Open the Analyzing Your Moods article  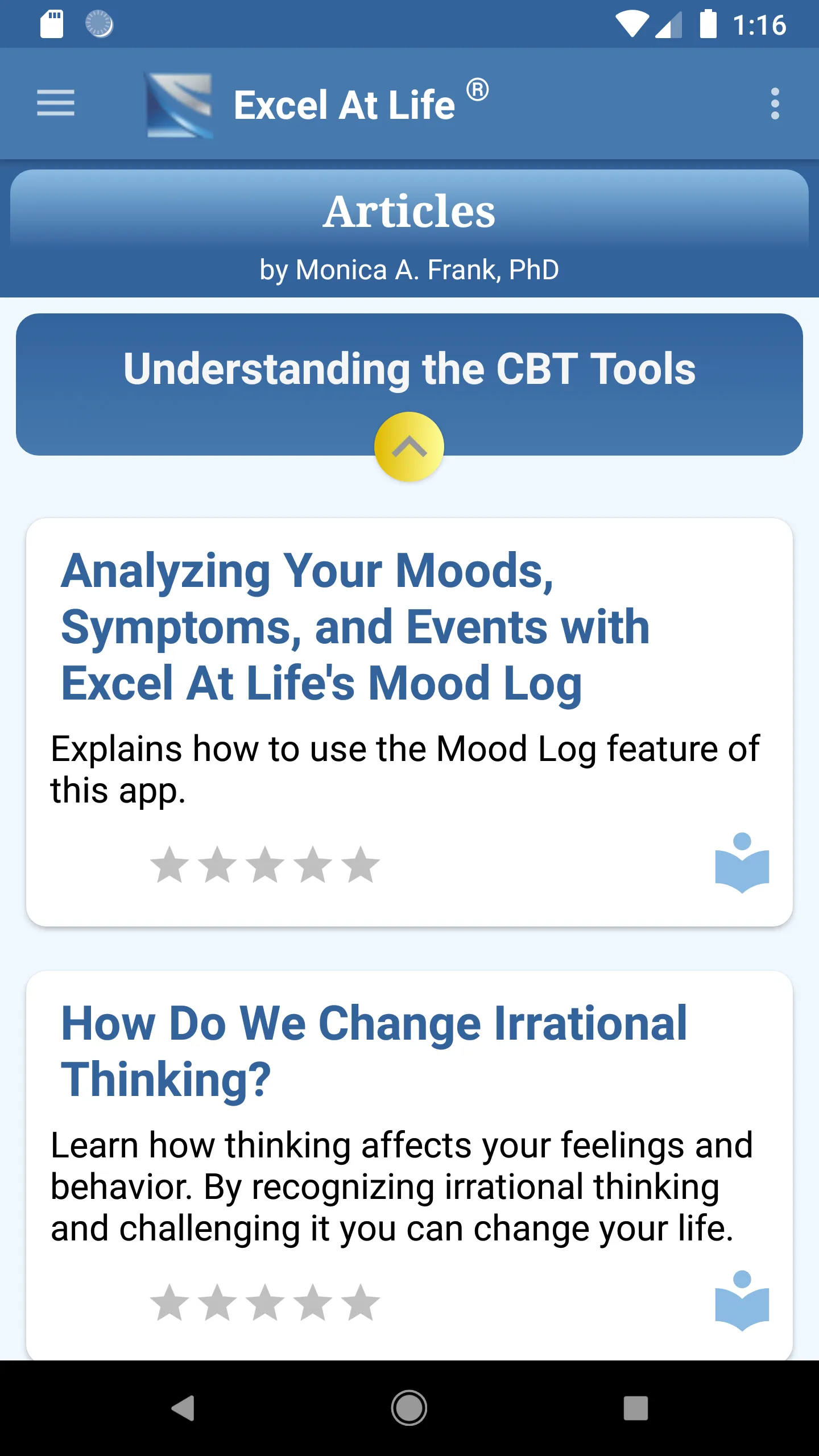pos(355,626)
